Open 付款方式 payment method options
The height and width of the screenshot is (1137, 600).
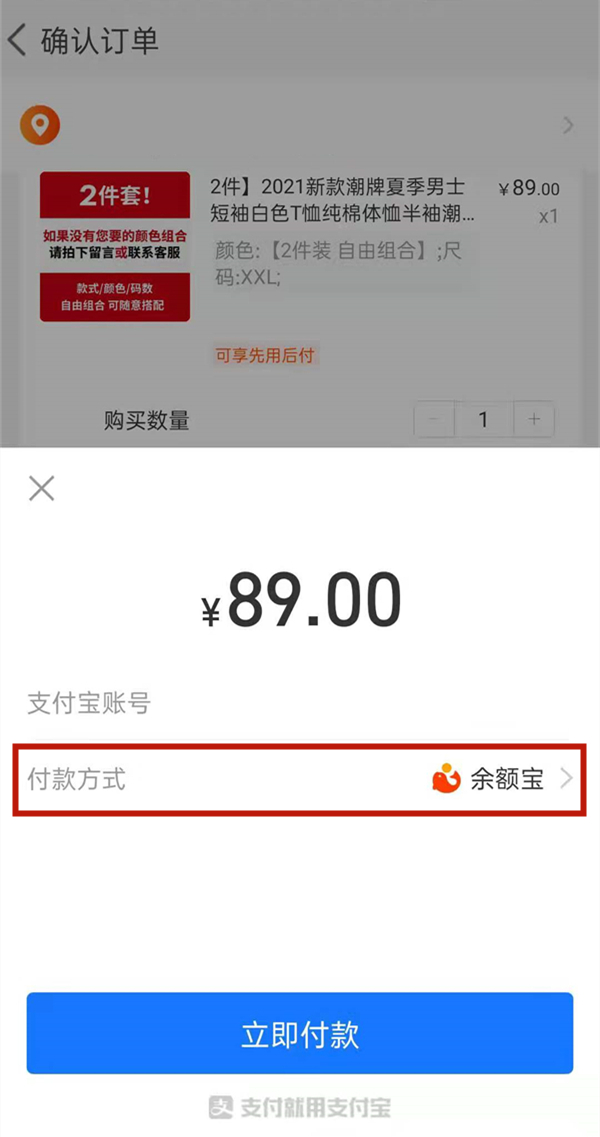pos(299,779)
